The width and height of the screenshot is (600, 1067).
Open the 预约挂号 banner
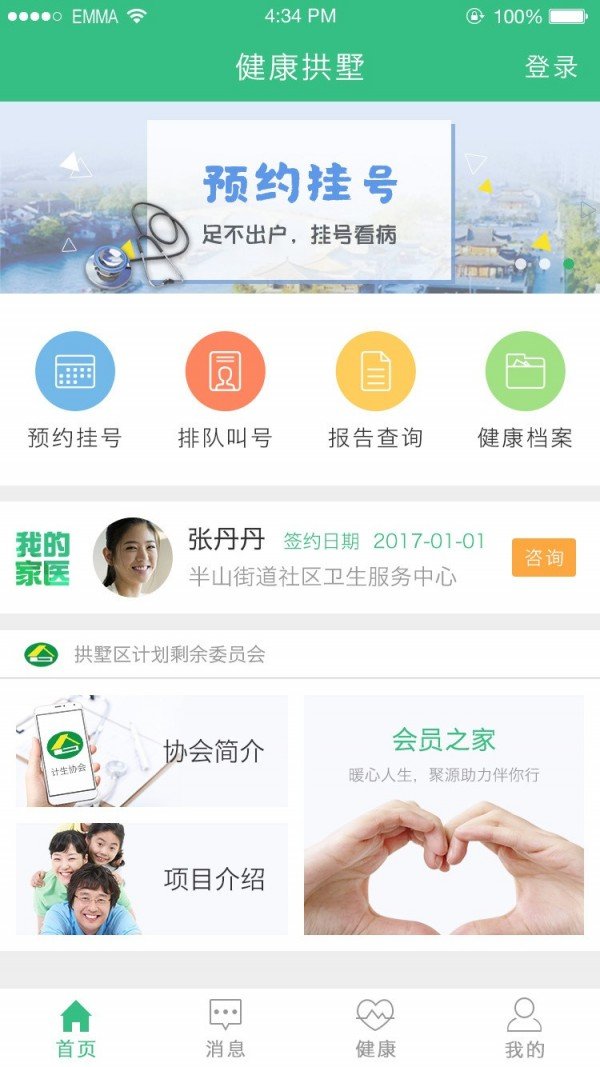coord(300,198)
